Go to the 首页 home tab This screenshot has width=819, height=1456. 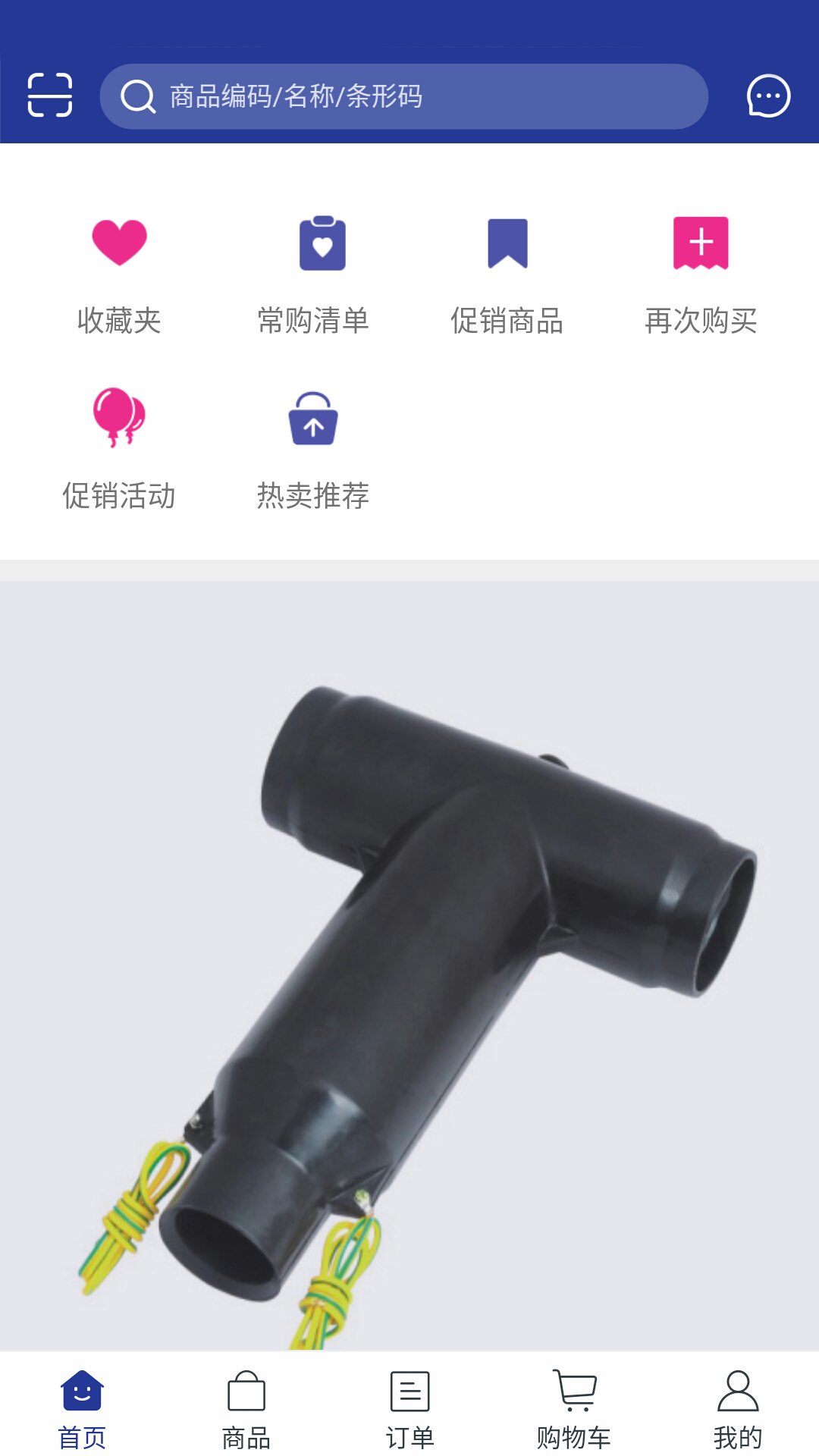[x=82, y=1409]
